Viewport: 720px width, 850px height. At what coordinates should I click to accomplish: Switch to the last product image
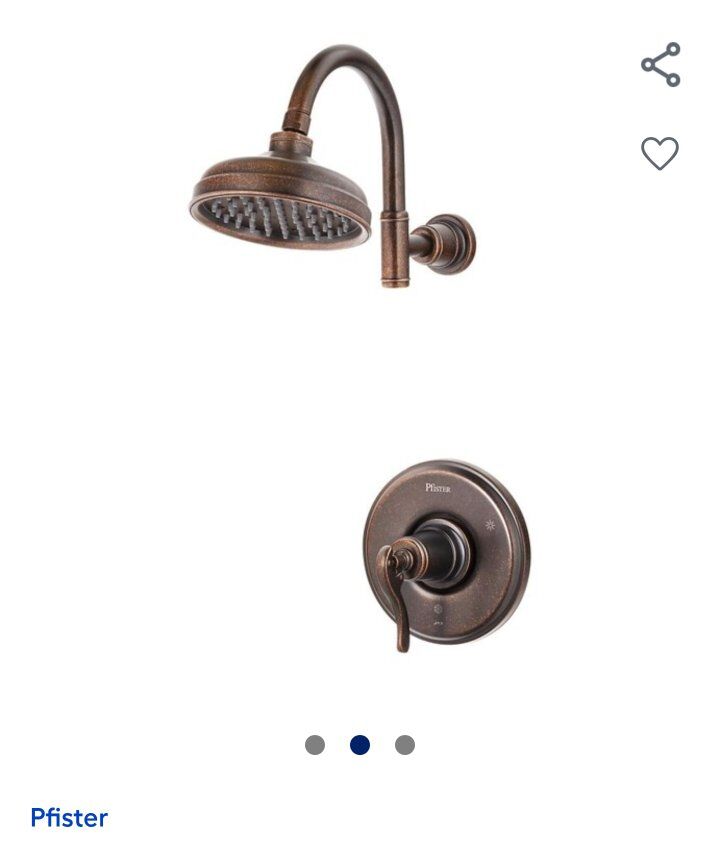coord(406,744)
